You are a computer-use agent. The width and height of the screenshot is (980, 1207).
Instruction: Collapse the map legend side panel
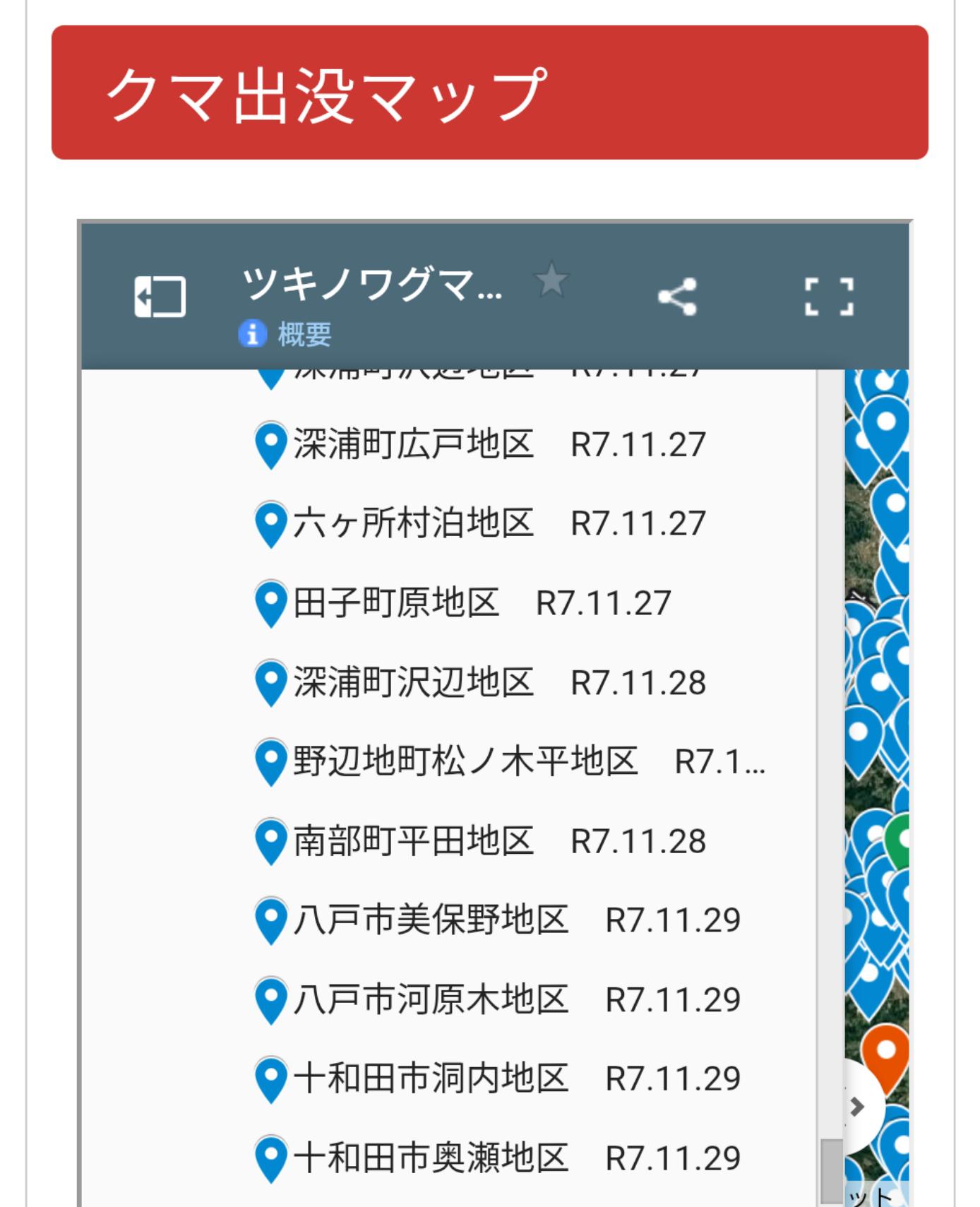tap(160, 297)
